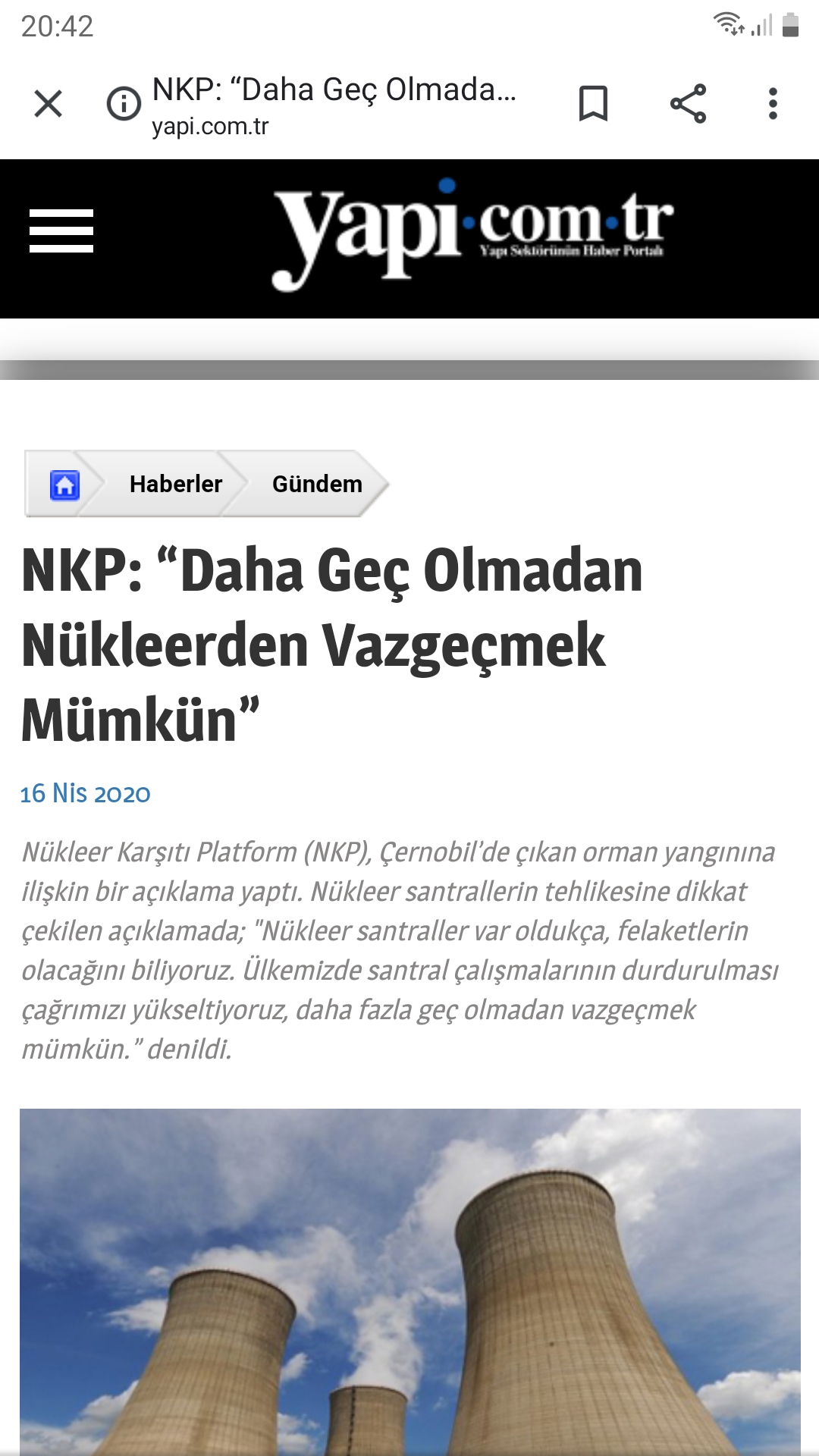This screenshot has width=819, height=1456.
Task: View site info icon
Action: [x=124, y=103]
